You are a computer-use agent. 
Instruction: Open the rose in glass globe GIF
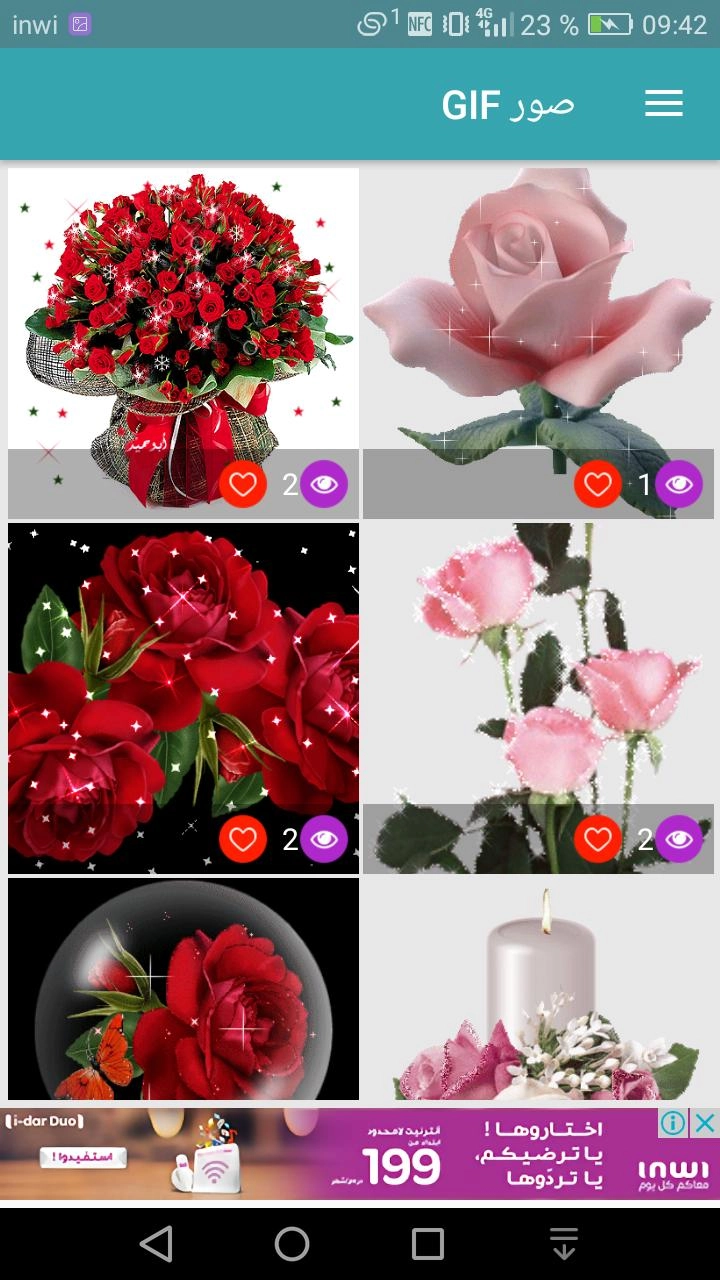point(183,990)
